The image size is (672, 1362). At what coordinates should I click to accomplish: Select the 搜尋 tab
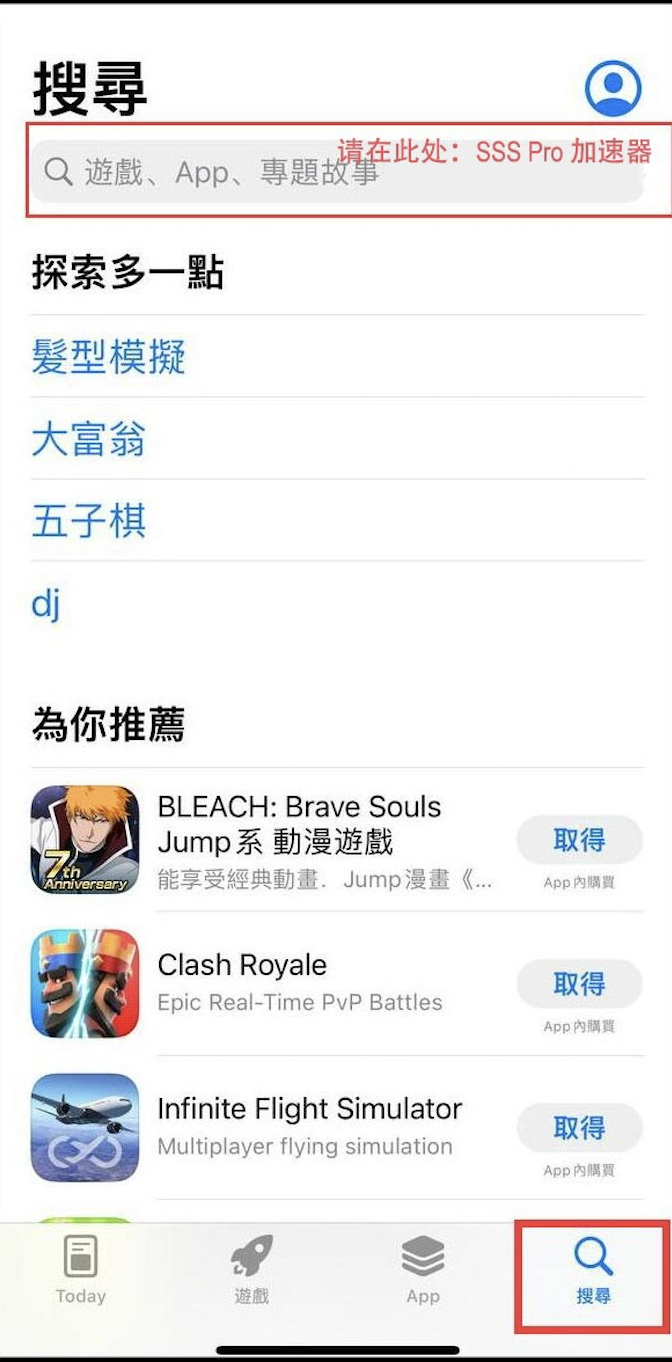tap(593, 1270)
